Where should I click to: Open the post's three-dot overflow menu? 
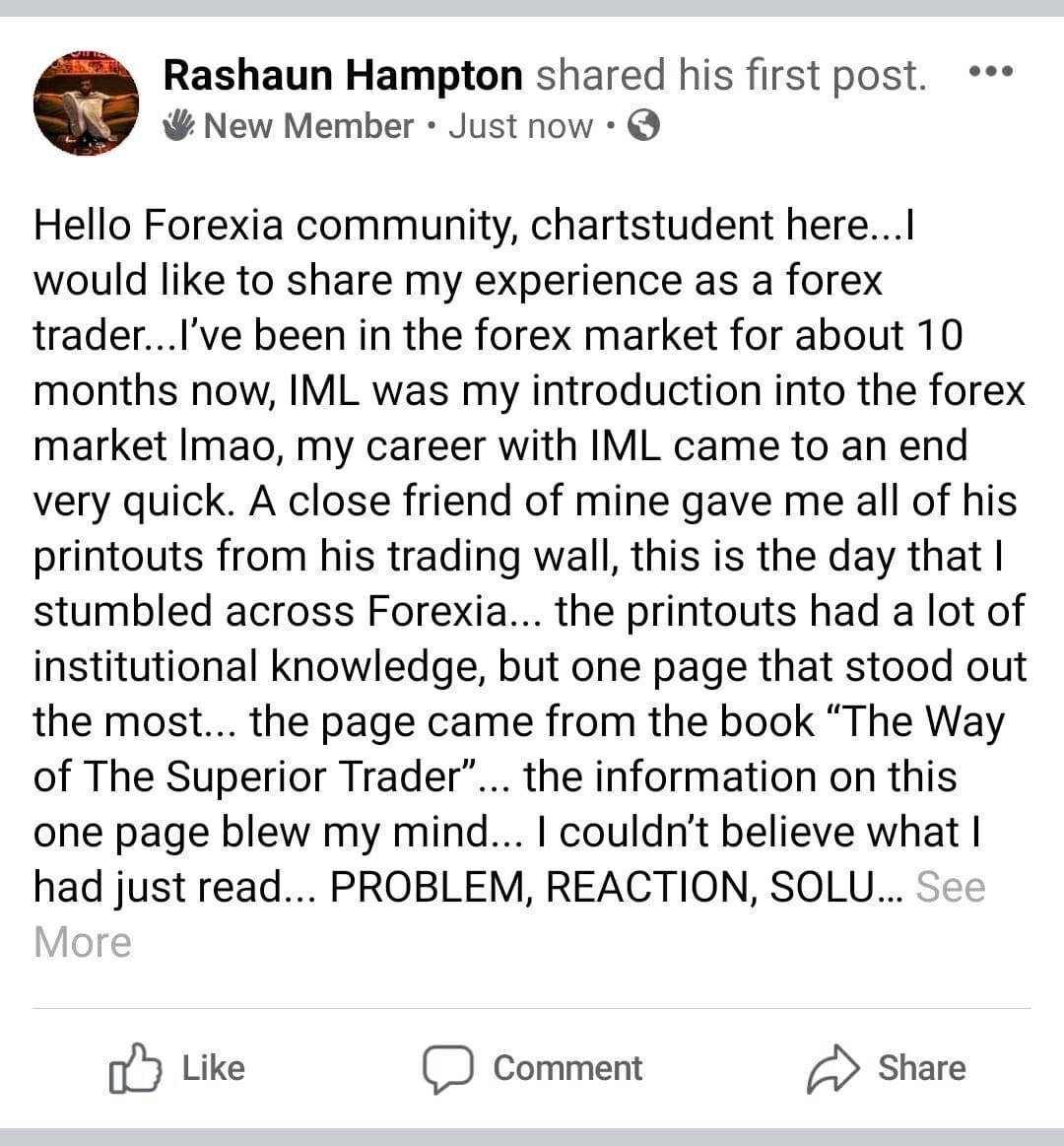(x=990, y=73)
